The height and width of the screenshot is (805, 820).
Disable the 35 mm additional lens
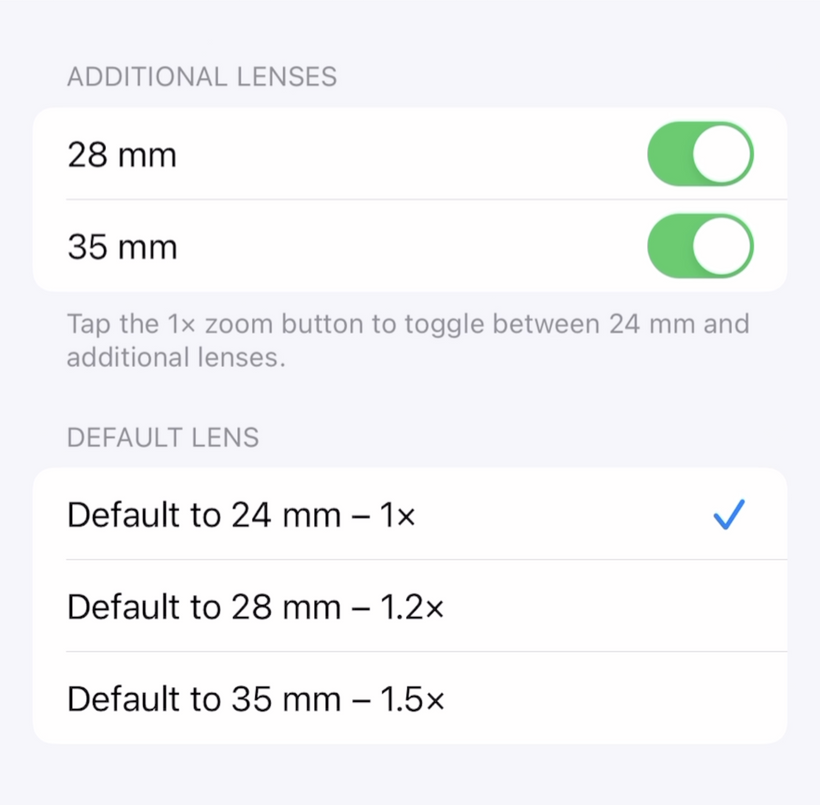coord(700,246)
